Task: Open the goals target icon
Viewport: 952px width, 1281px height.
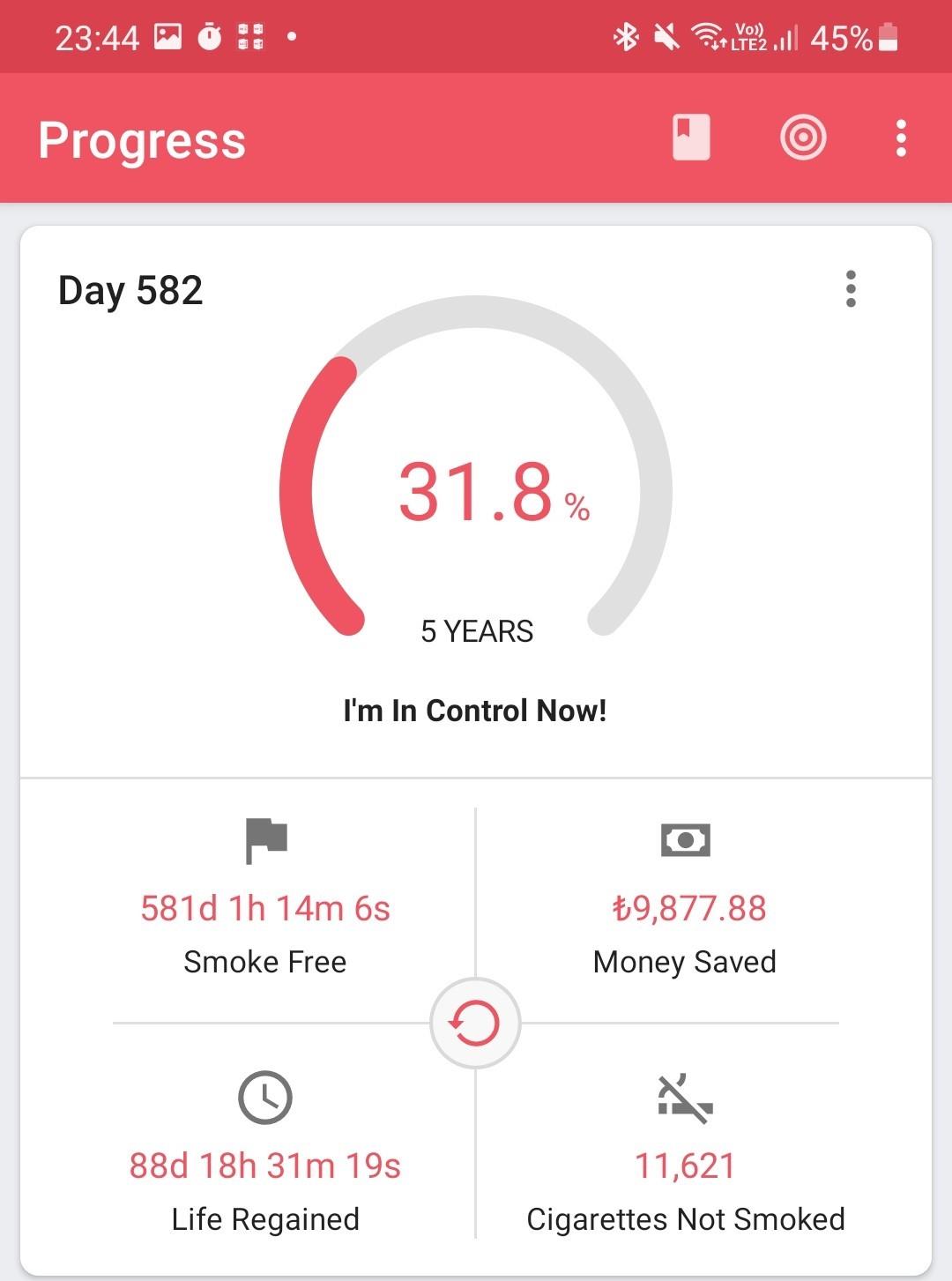Action: point(802,138)
